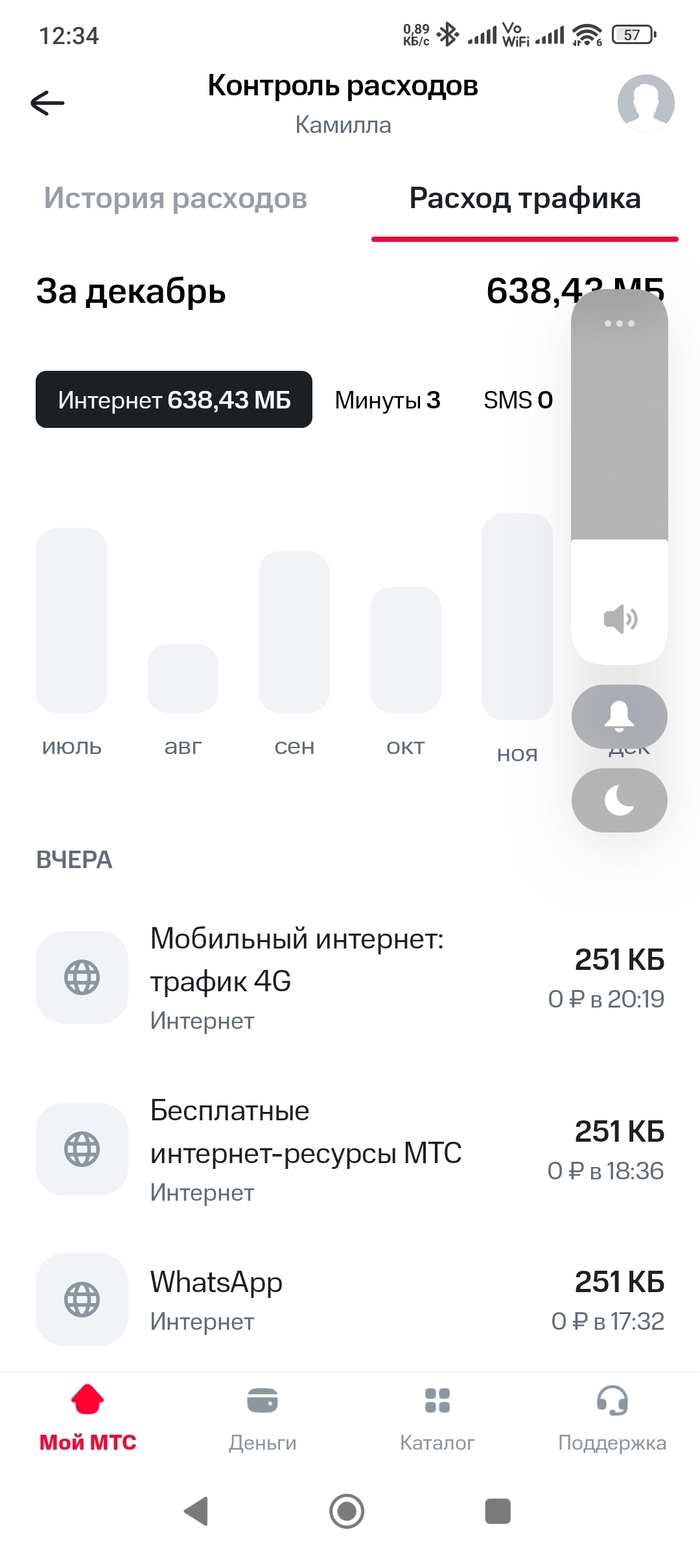The width and height of the screenshot is (700, 1556).
Task: Select the авг bar
Action: 183,678
